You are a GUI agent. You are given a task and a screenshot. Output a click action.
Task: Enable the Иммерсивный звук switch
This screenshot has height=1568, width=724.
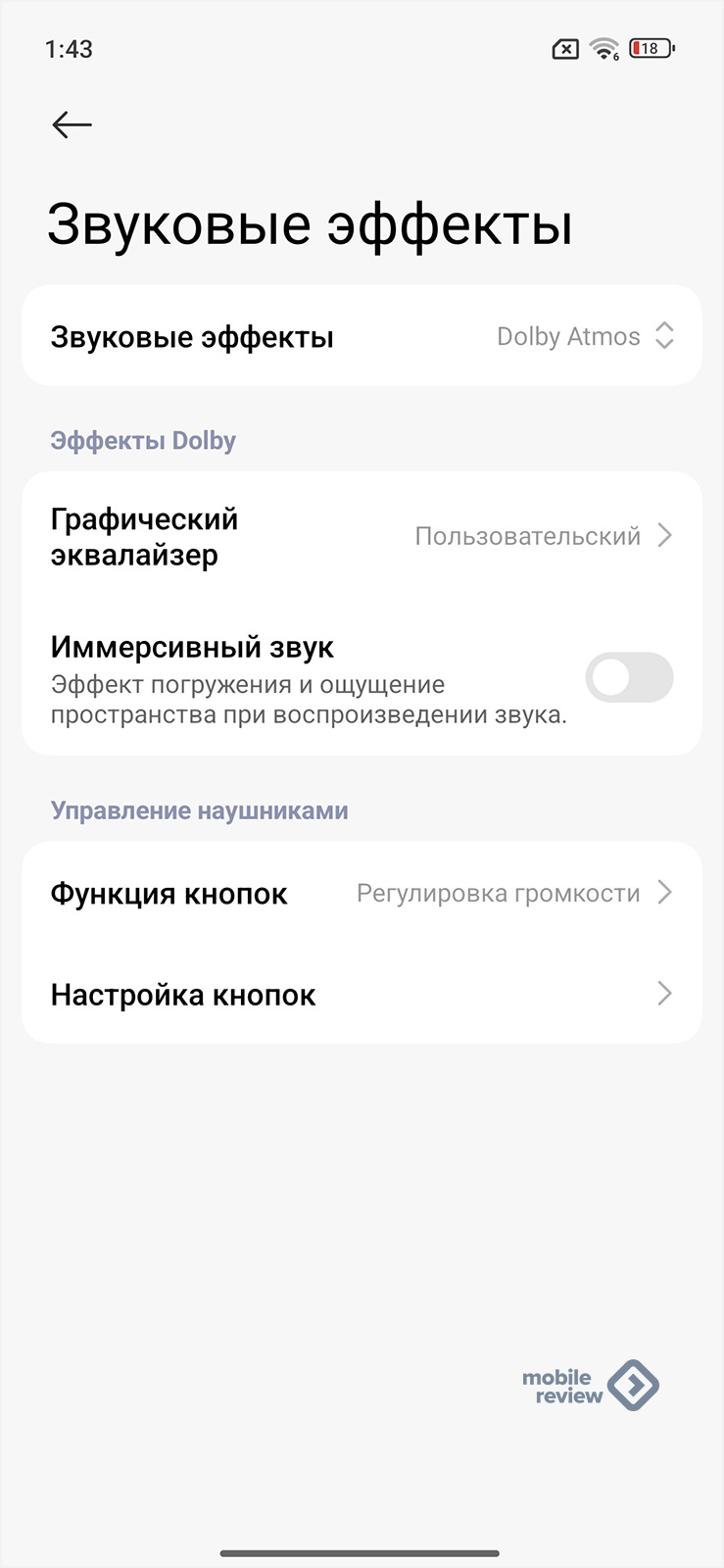pos(629,678)
